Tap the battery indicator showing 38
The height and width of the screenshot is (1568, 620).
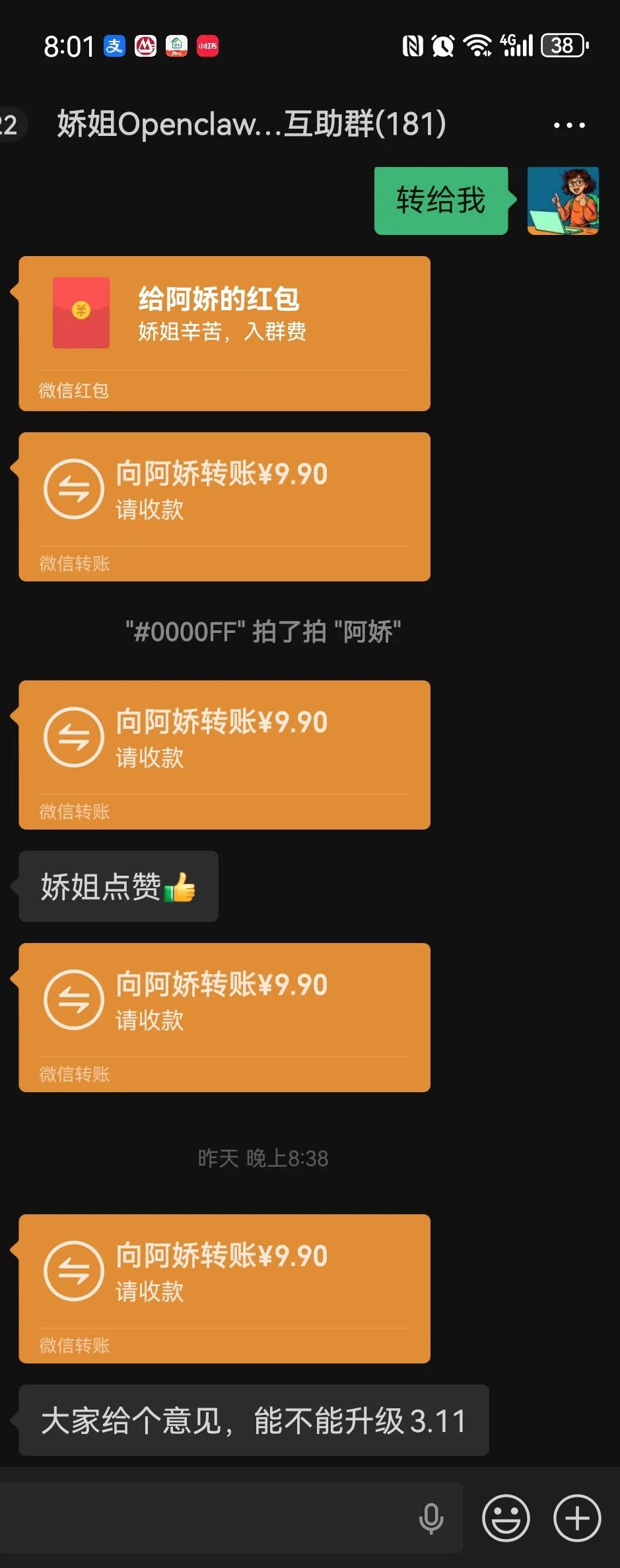563,45
